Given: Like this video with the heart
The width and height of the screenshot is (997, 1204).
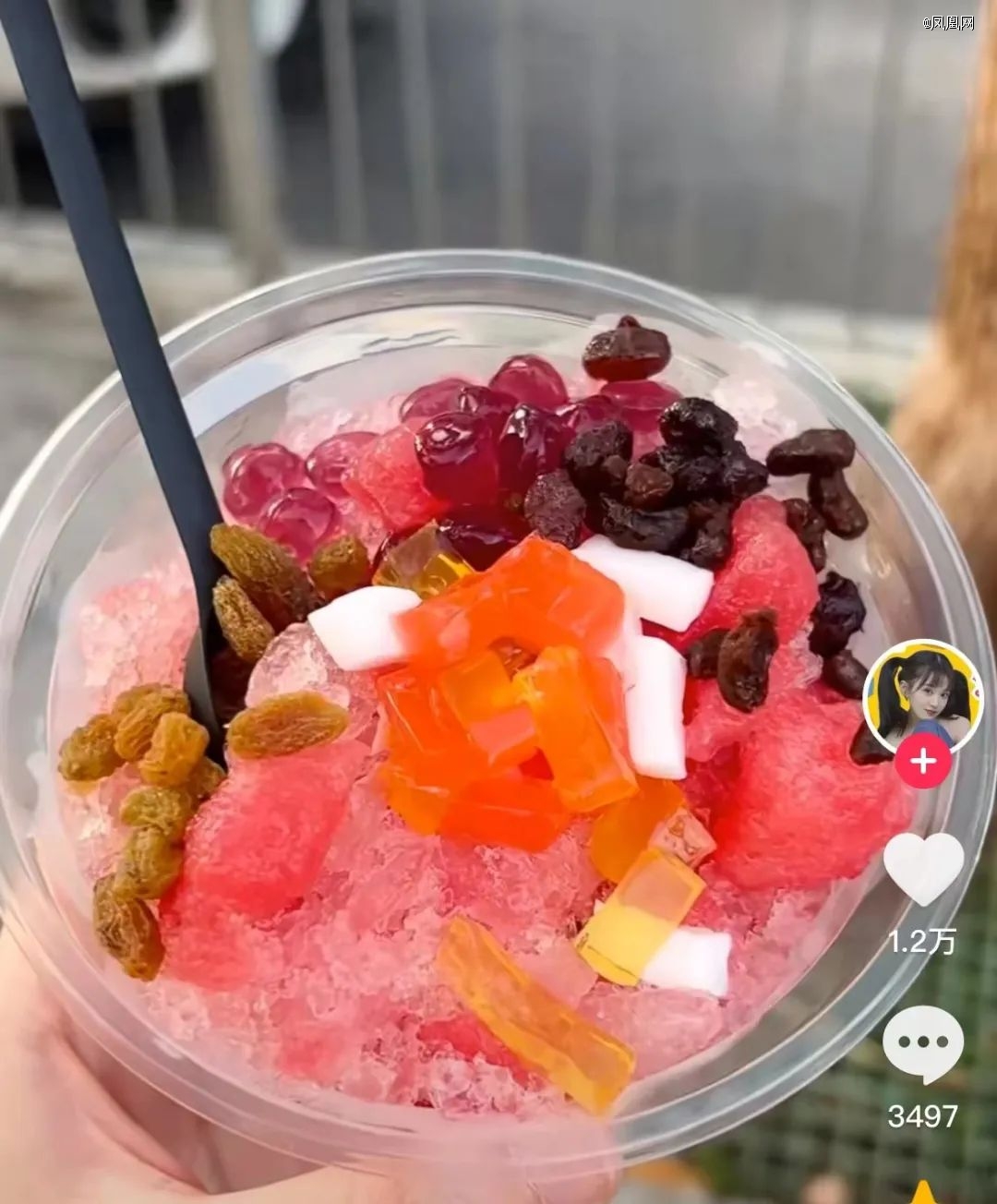Looking at the screenshot, I should [x=922, y=868].
